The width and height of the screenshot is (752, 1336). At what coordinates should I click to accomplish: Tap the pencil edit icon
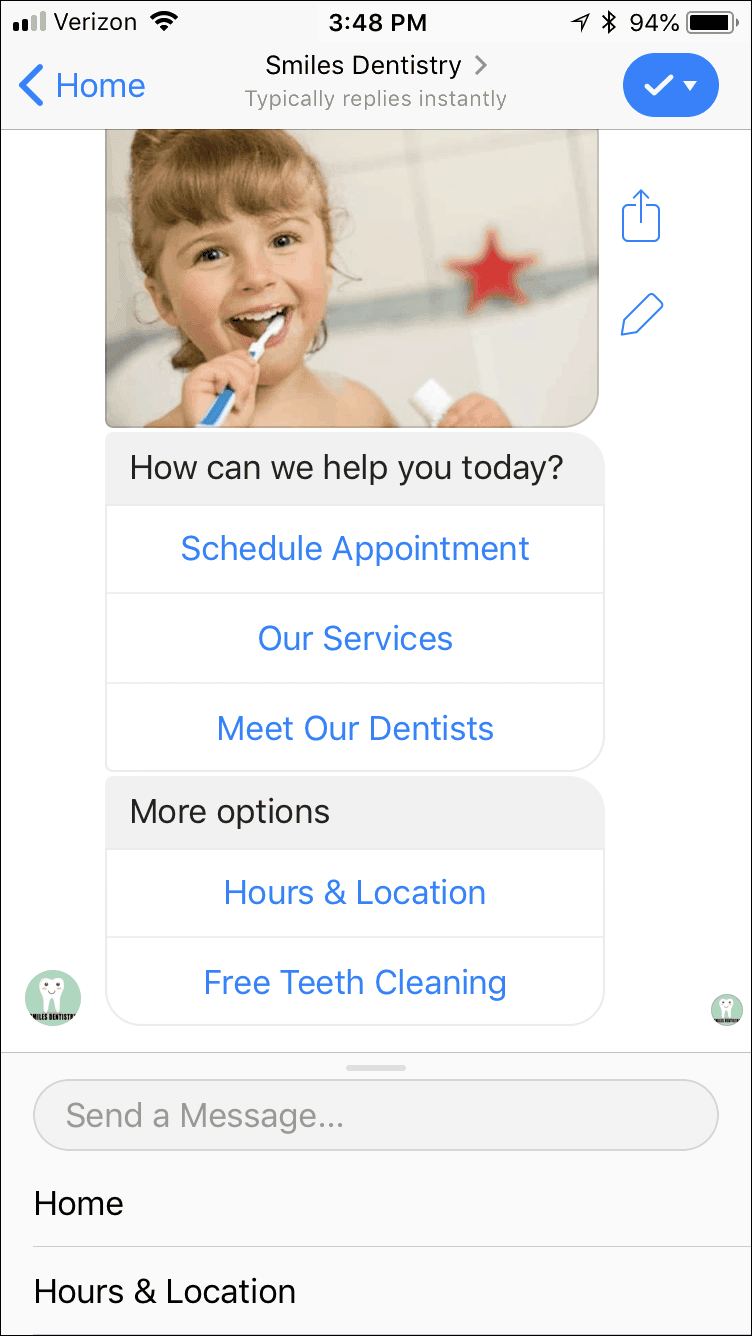click(x=641, y=315)
